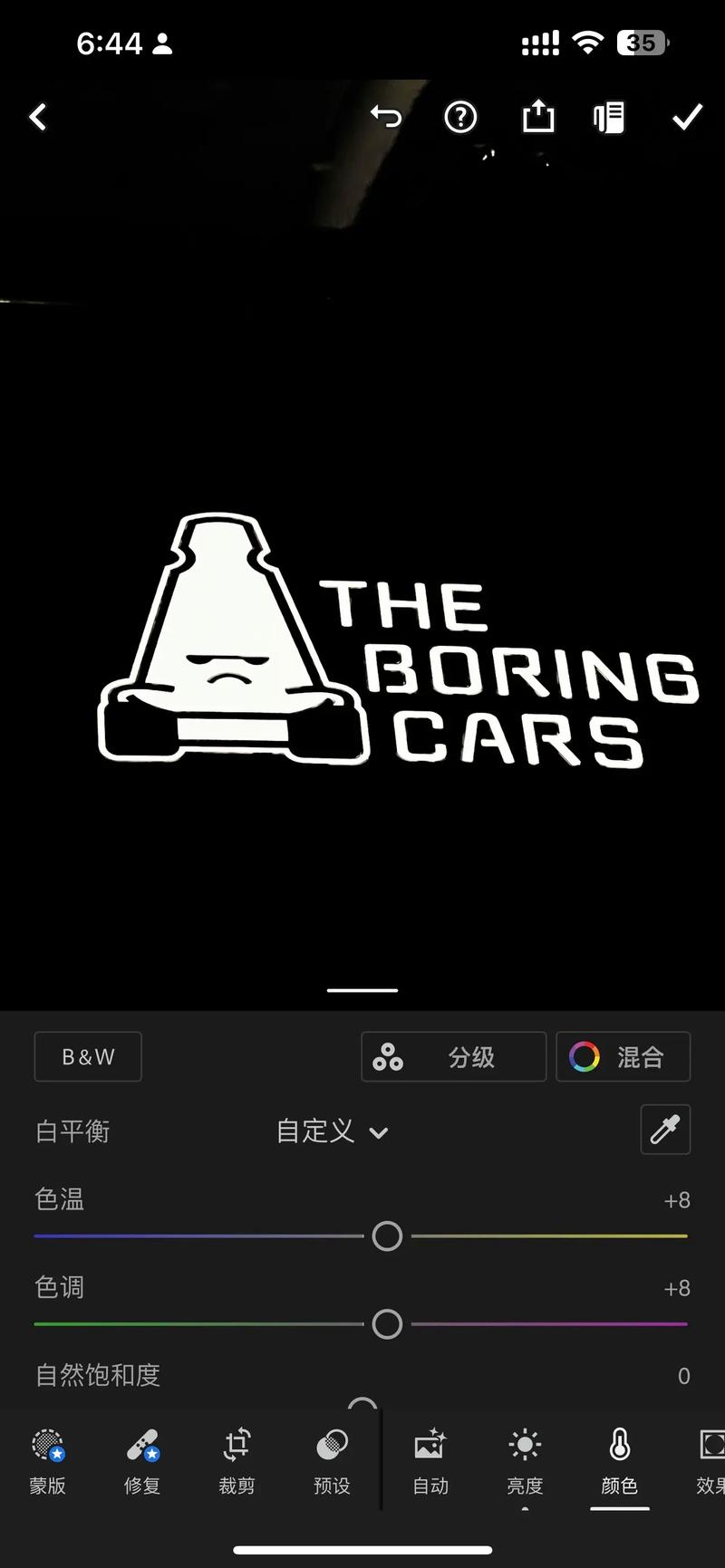This screenshot has height=1568, width=725.
Task: Switch to the 亮度 light panel
Action: [x=525, y=1461]
